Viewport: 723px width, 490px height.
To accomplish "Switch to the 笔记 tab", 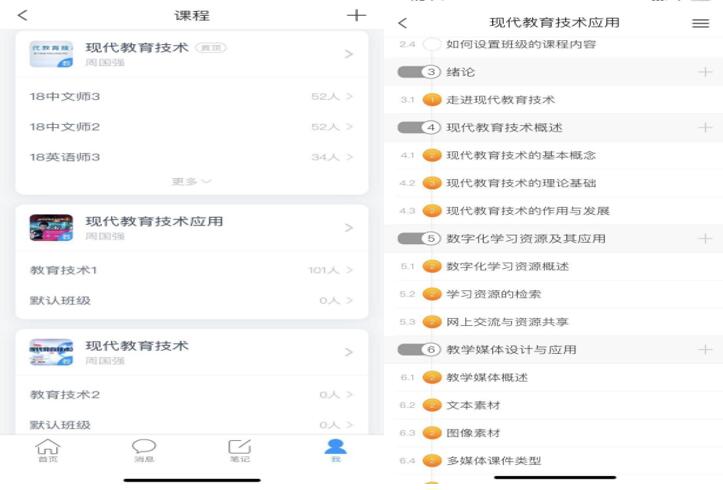I will (239, 450).
